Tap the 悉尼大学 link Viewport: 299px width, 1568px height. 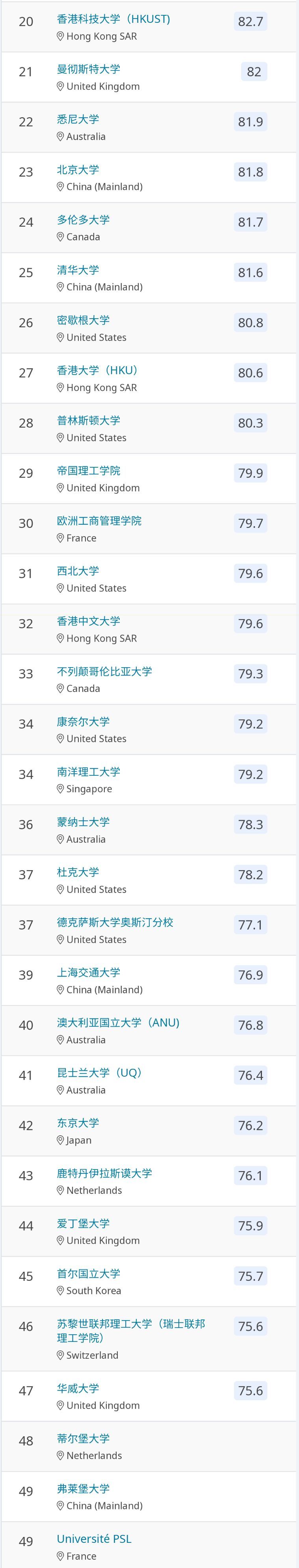click(x=77, y=119)
